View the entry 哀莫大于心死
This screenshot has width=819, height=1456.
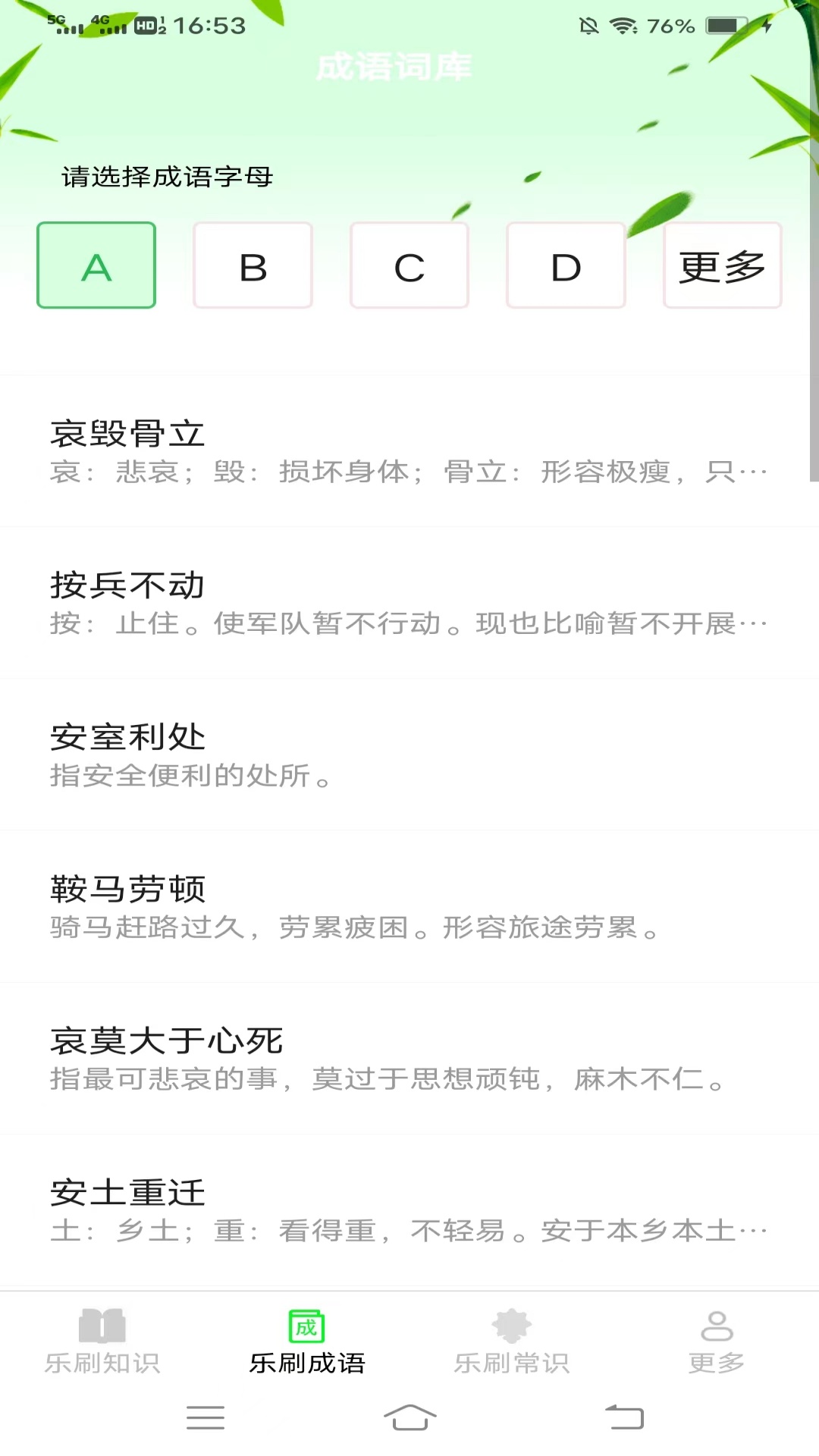click(x=409, y=1058)
